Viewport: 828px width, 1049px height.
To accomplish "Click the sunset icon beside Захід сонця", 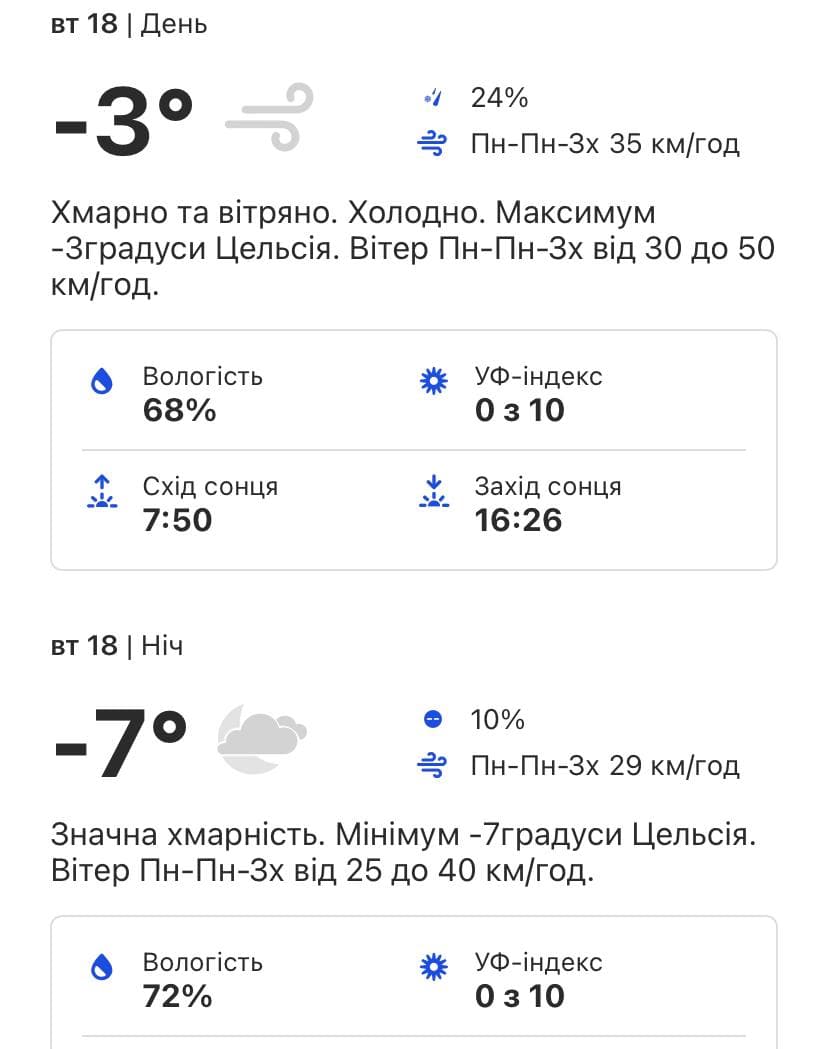I will [433, 491].
